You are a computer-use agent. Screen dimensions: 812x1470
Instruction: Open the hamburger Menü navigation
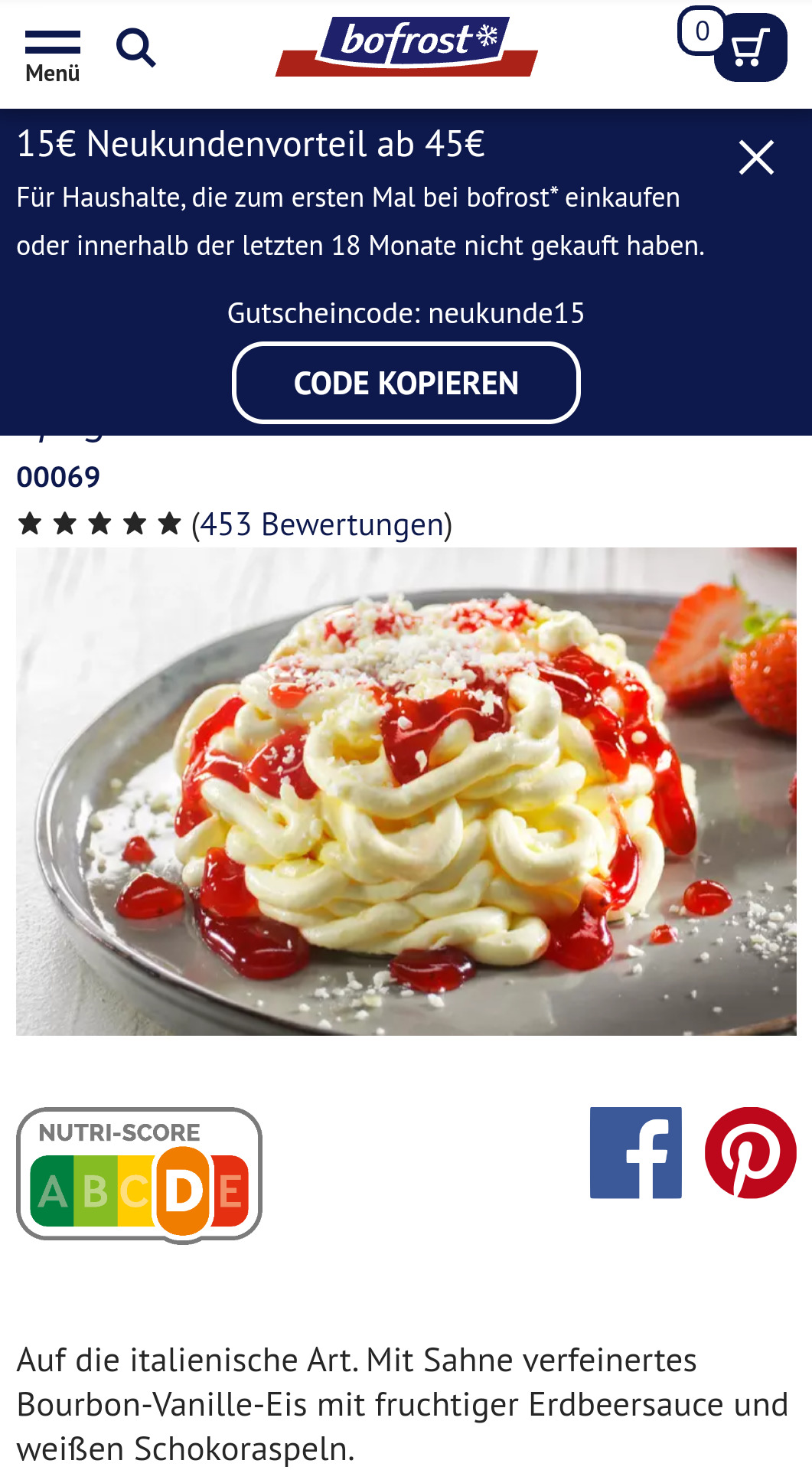[x=51, y=47]
